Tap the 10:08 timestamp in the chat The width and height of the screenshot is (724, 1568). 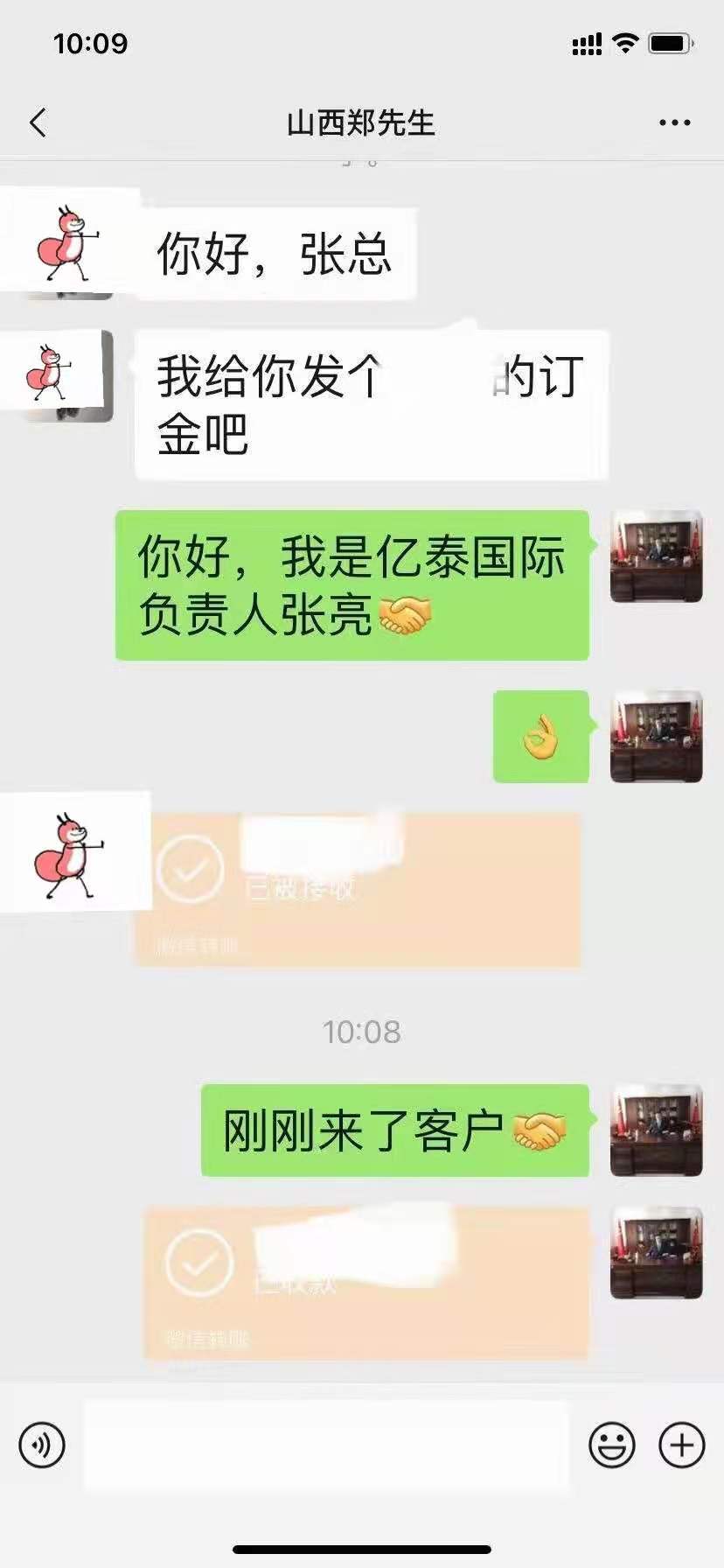coord(362,1034)
